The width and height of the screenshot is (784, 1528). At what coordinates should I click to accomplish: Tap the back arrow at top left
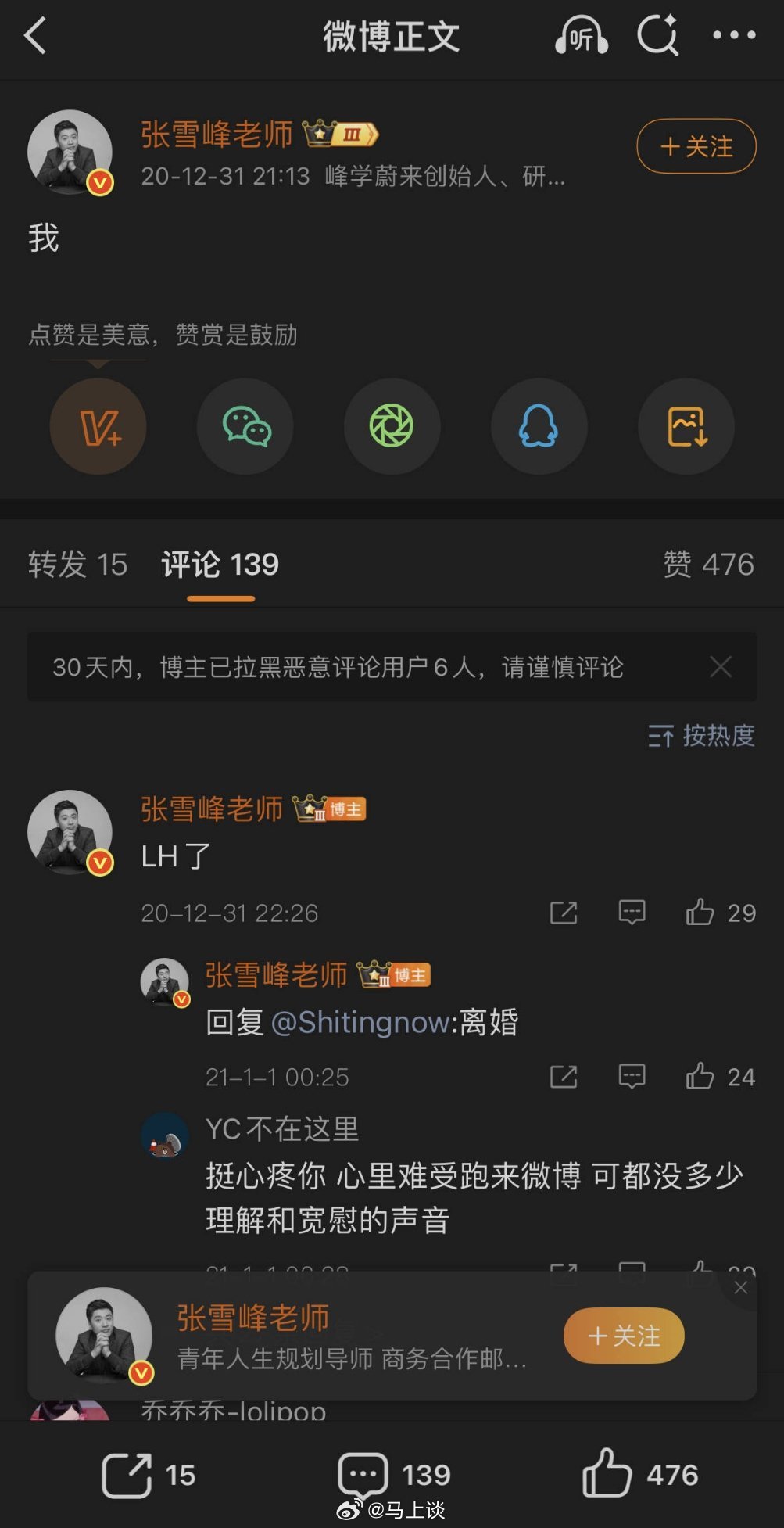tap(35, 36)
